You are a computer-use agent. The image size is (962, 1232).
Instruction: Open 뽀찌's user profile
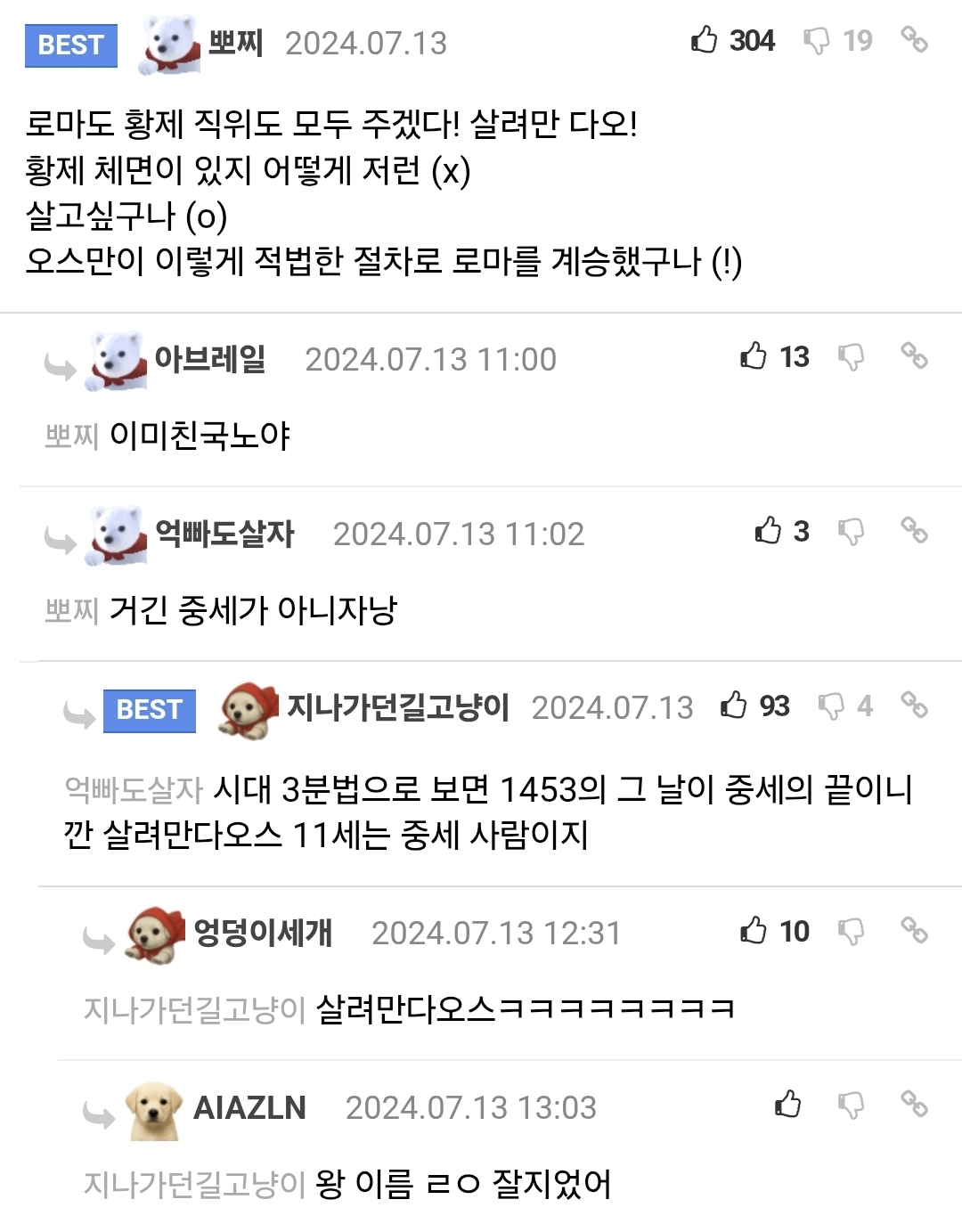pos(235,43)
